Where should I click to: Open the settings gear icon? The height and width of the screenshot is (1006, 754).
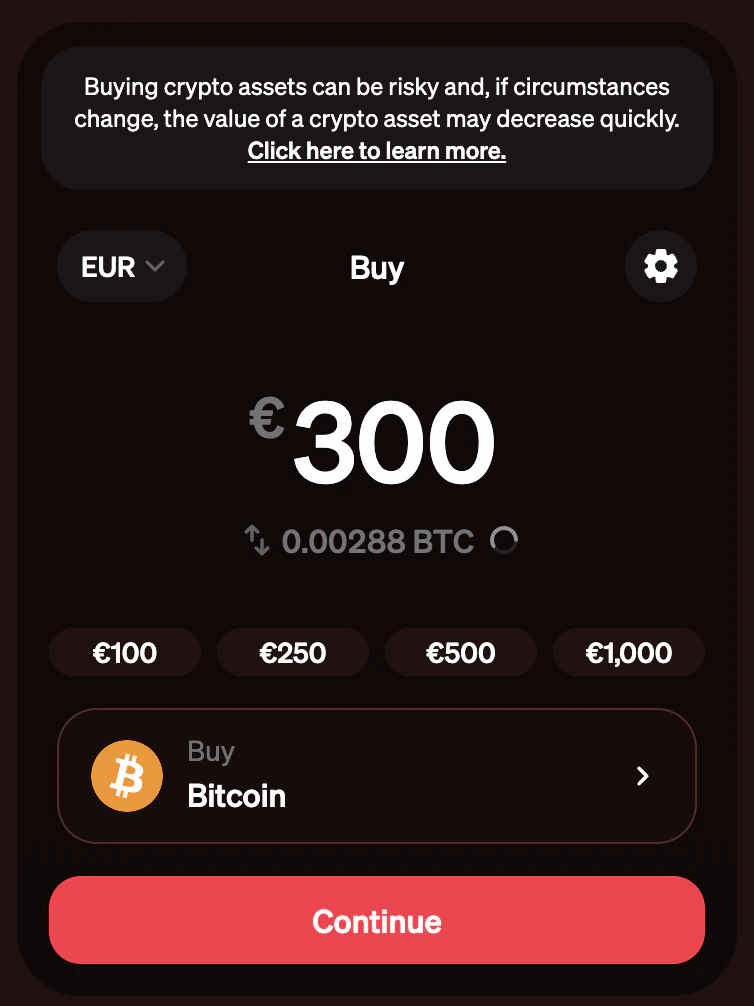click(660, 266)
